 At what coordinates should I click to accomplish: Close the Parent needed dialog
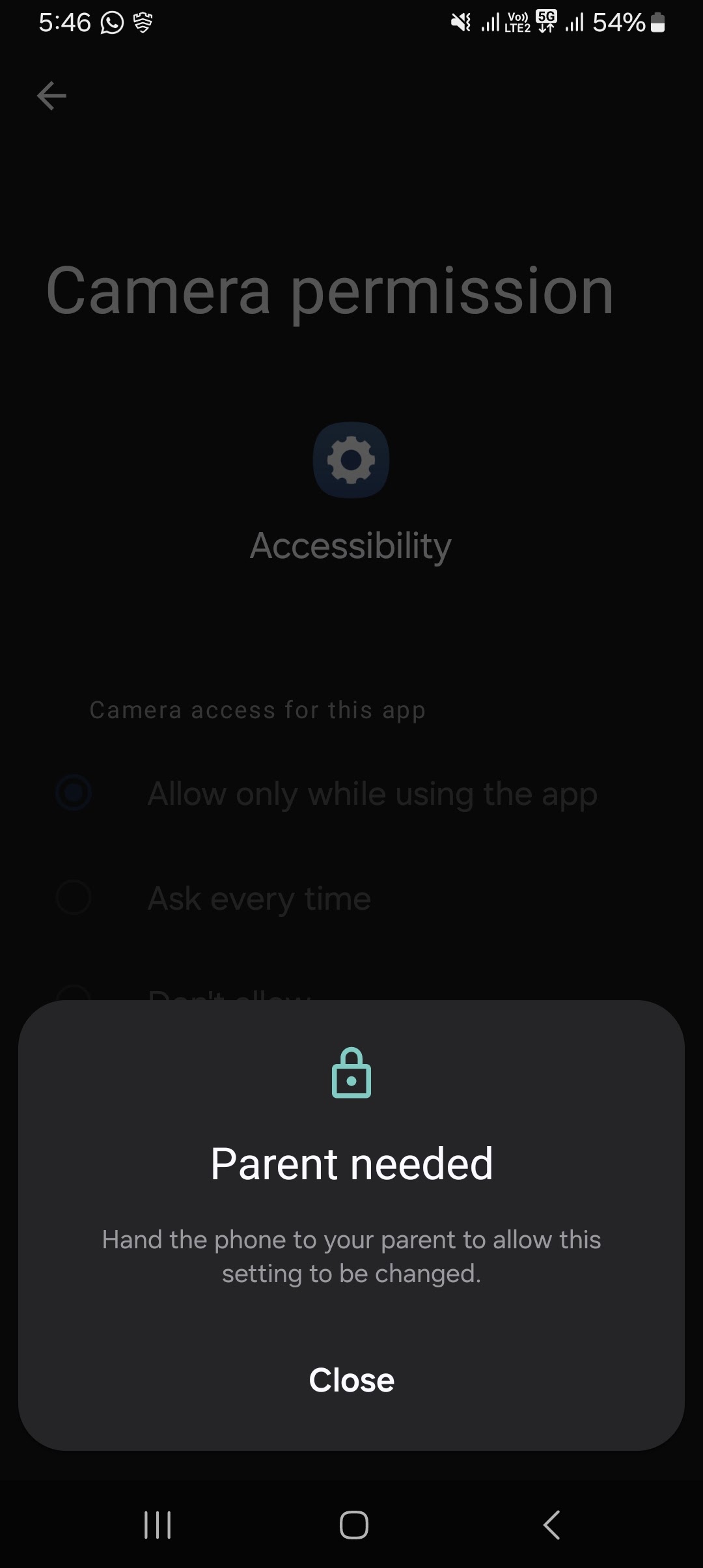[x=351, y=1380]
